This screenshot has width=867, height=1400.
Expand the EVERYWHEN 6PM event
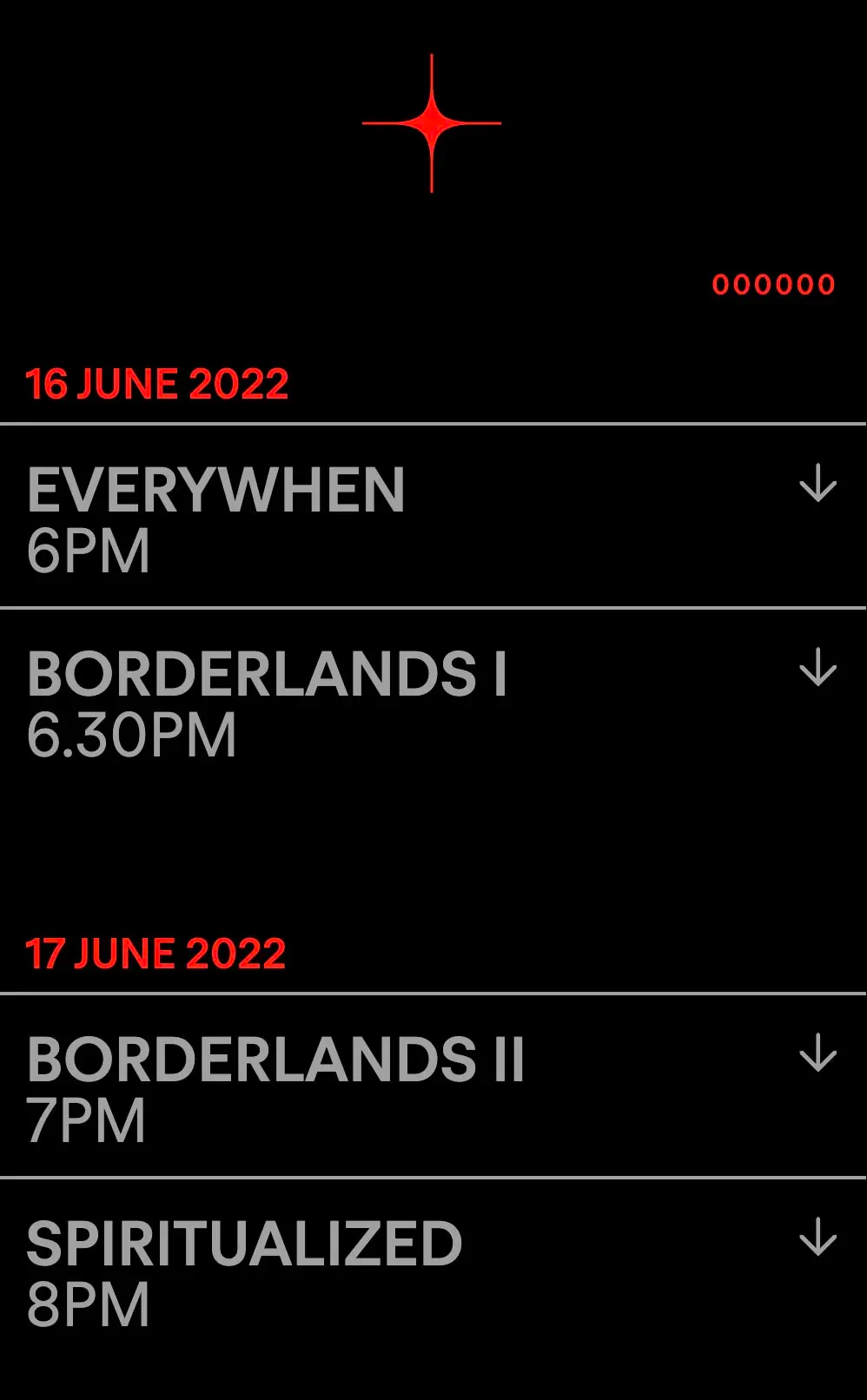(x=817, y=484)
